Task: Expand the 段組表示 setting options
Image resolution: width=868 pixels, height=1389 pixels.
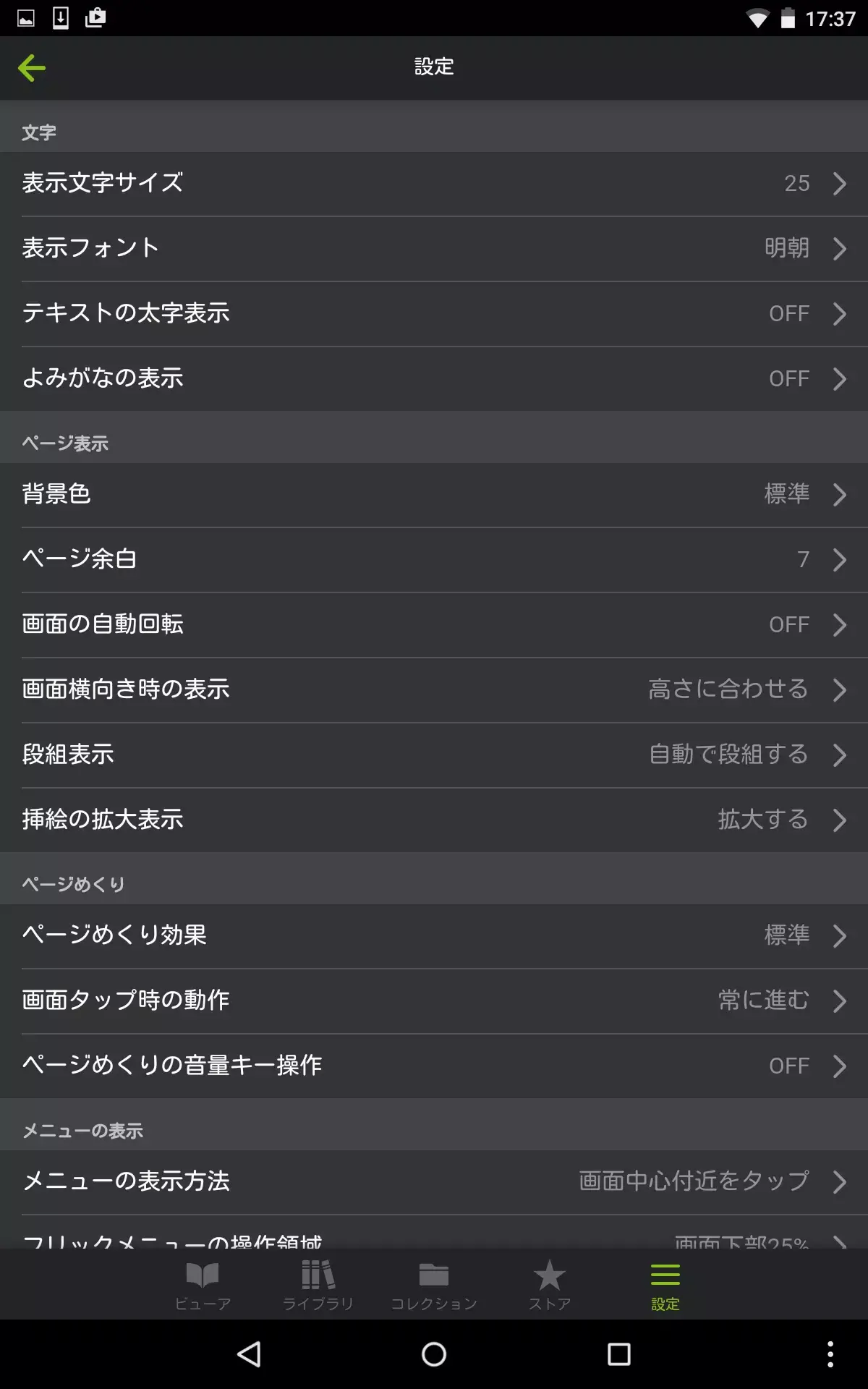Action: (434, 755)
